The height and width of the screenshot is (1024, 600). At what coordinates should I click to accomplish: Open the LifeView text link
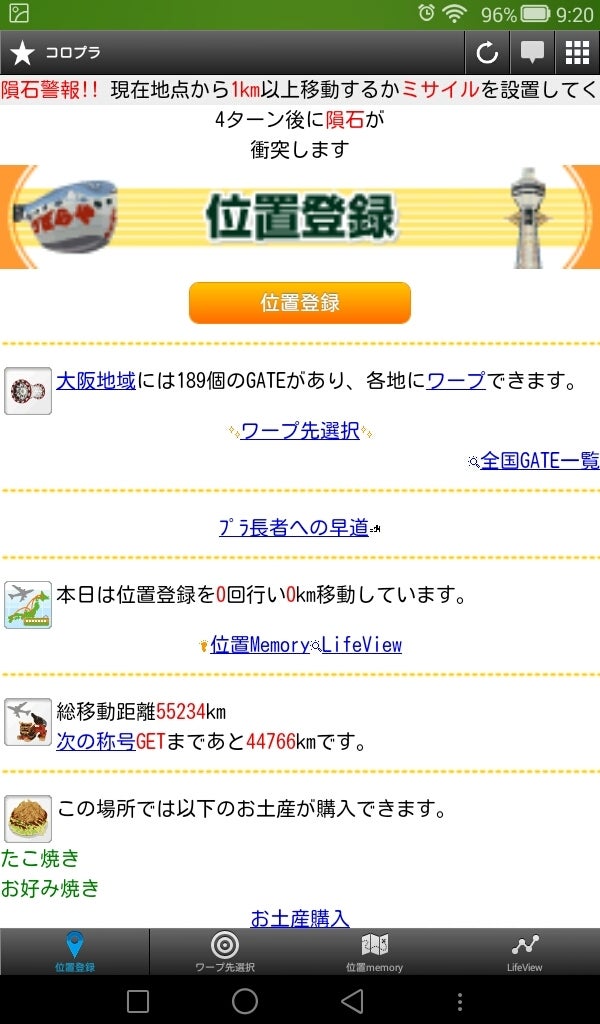(361, 645)
